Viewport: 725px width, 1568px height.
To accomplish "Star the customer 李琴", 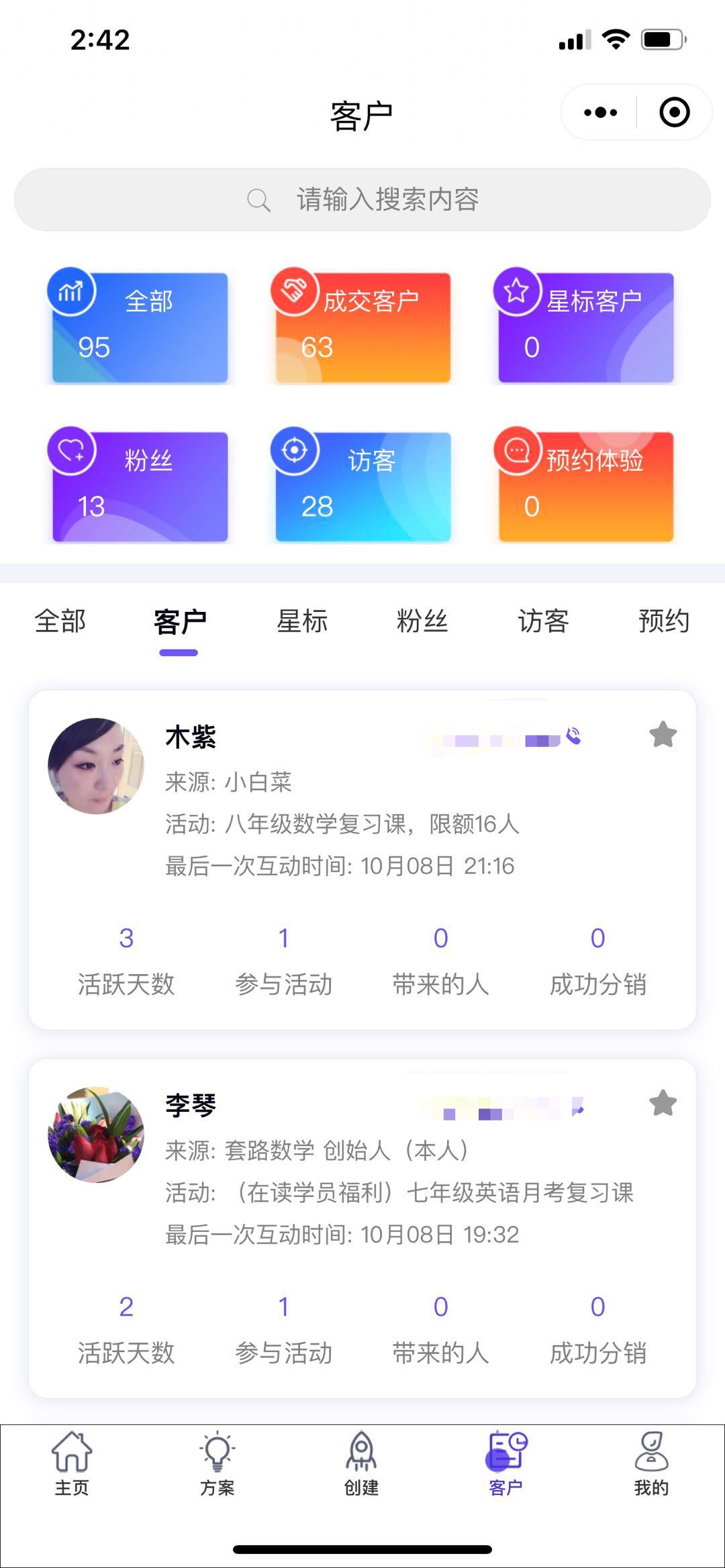I will pyautogui.click(x=663, y=1103).
